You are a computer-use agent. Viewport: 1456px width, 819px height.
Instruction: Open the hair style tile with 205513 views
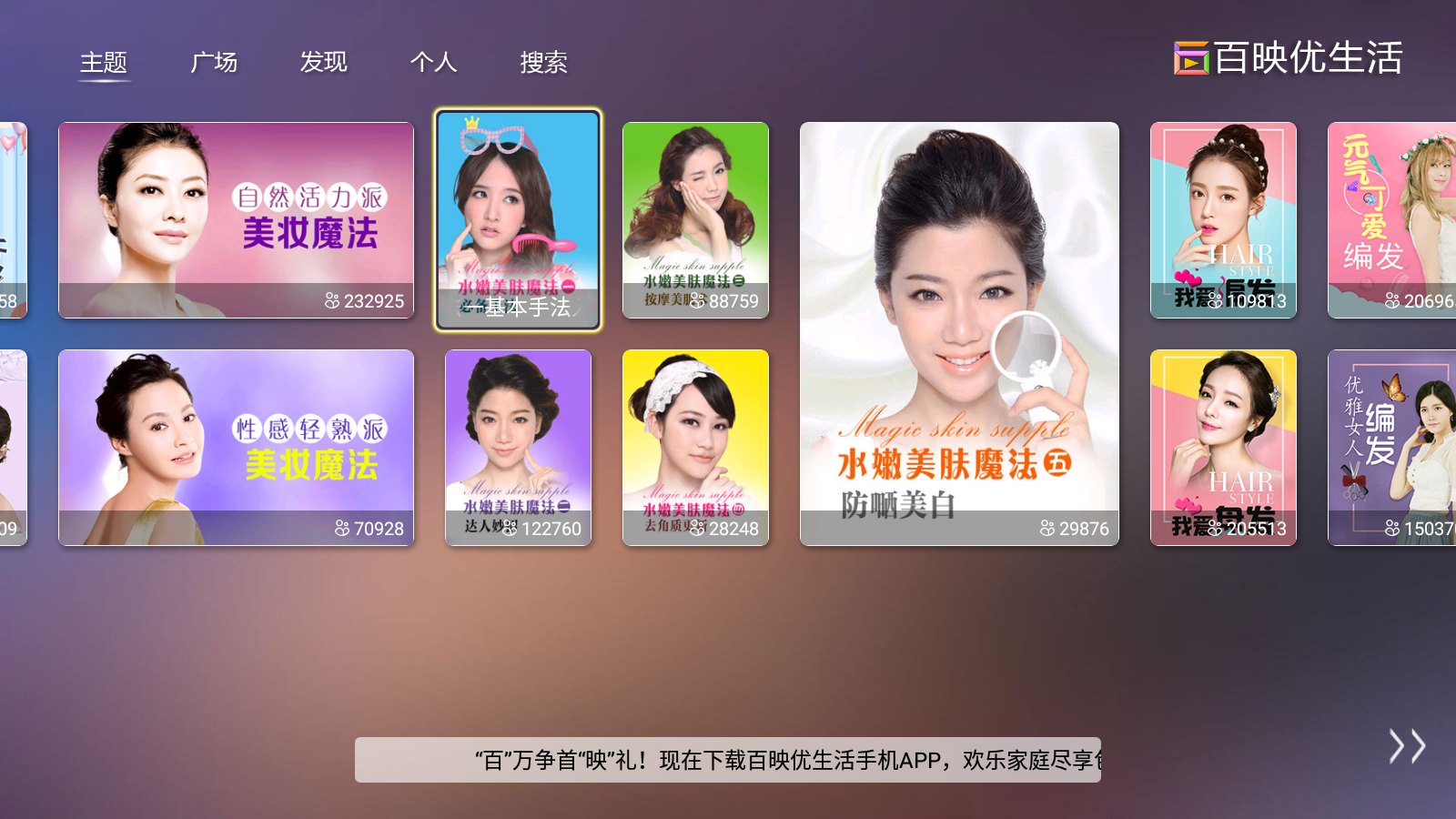(1223, 448)
